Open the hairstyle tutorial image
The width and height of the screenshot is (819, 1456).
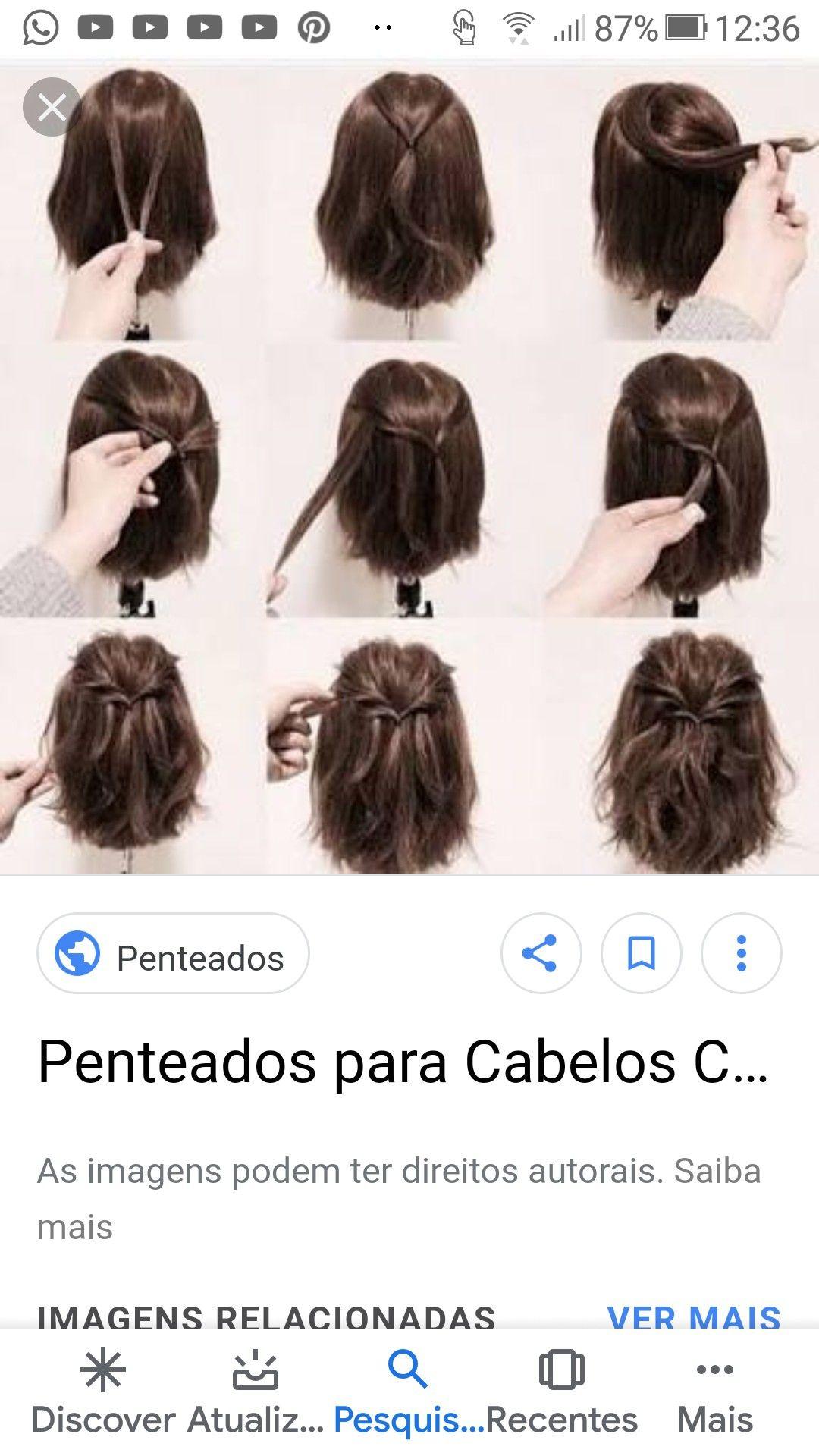tap(409, 469)
